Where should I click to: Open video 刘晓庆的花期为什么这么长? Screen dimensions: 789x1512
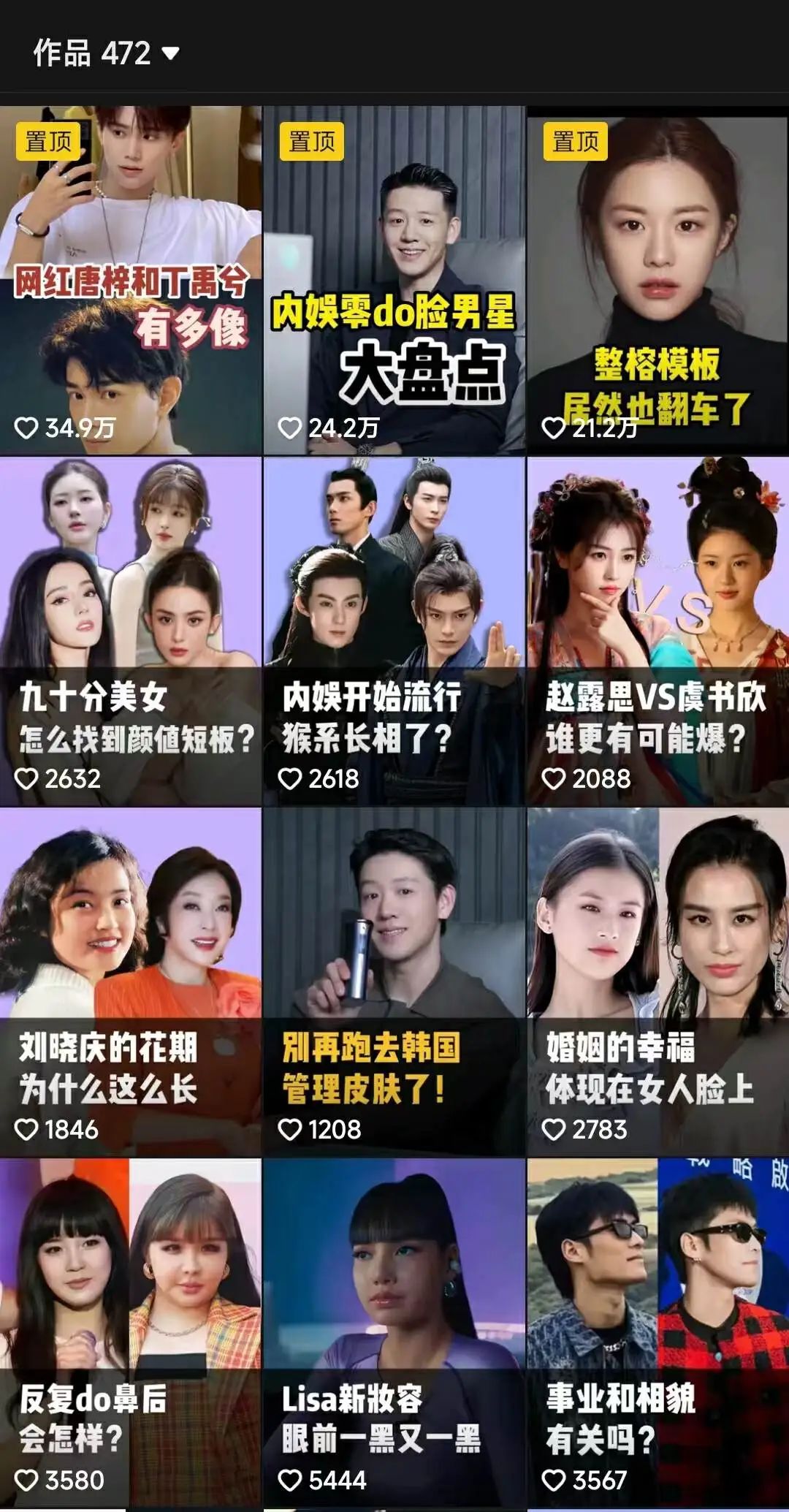pyautogui.click(x=131, y=983)
